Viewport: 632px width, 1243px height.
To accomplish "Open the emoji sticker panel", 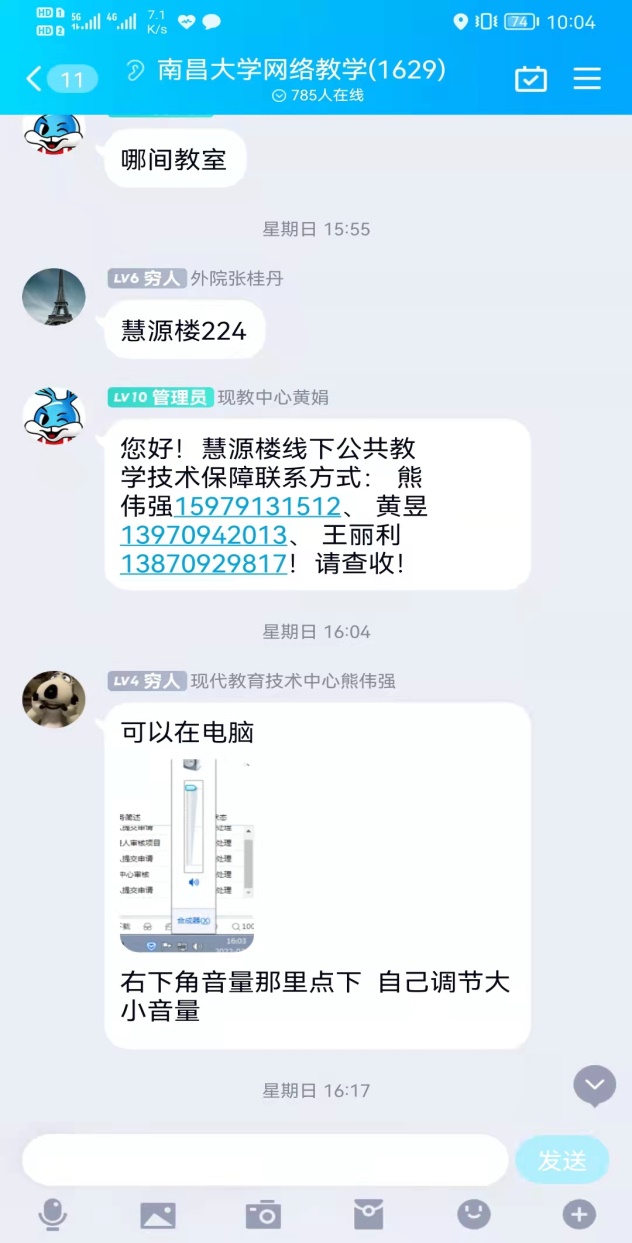I will pos(474,1214).
